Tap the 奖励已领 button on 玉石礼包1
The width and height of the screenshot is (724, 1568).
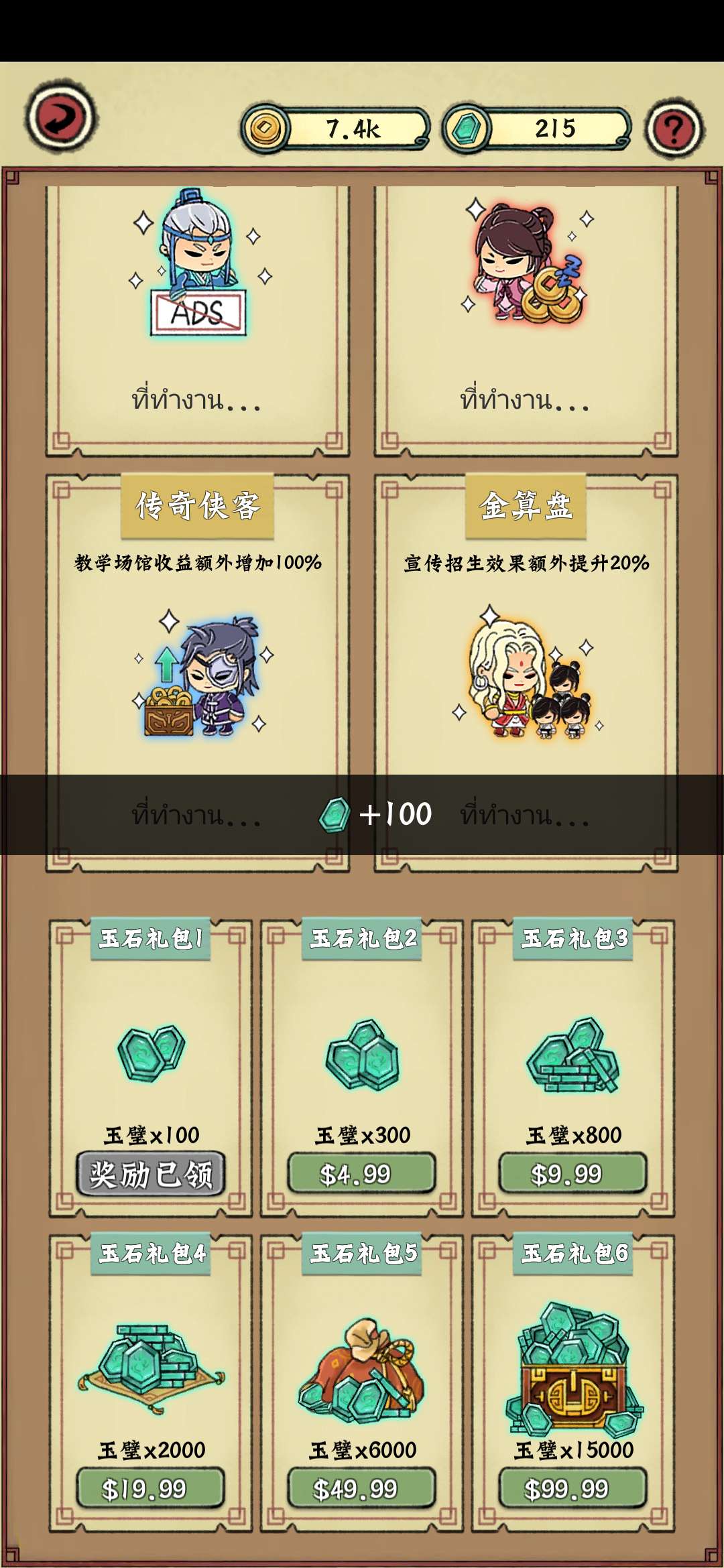[151, 1174]
